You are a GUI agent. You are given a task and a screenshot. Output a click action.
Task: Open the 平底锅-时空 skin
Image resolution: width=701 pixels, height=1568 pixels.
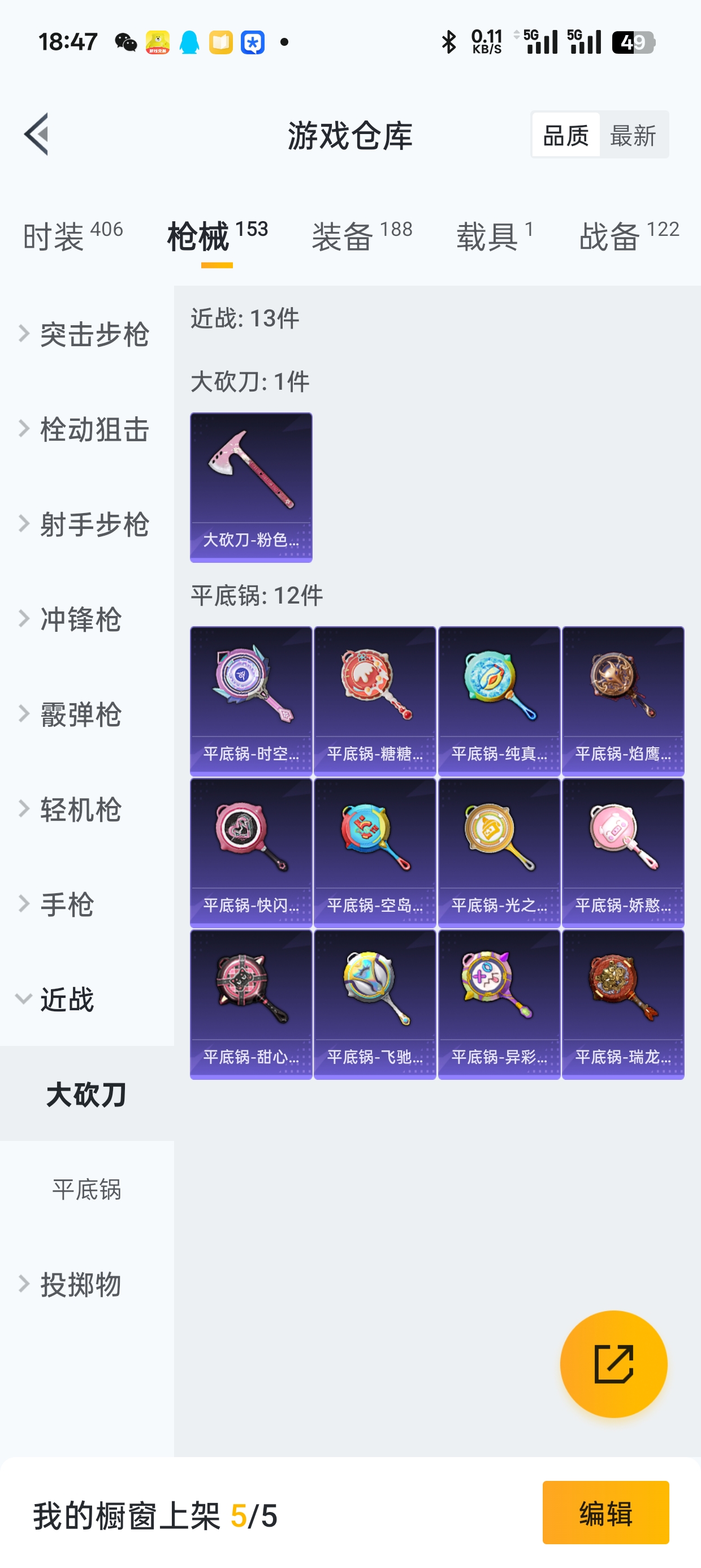(x=250, y=701)
